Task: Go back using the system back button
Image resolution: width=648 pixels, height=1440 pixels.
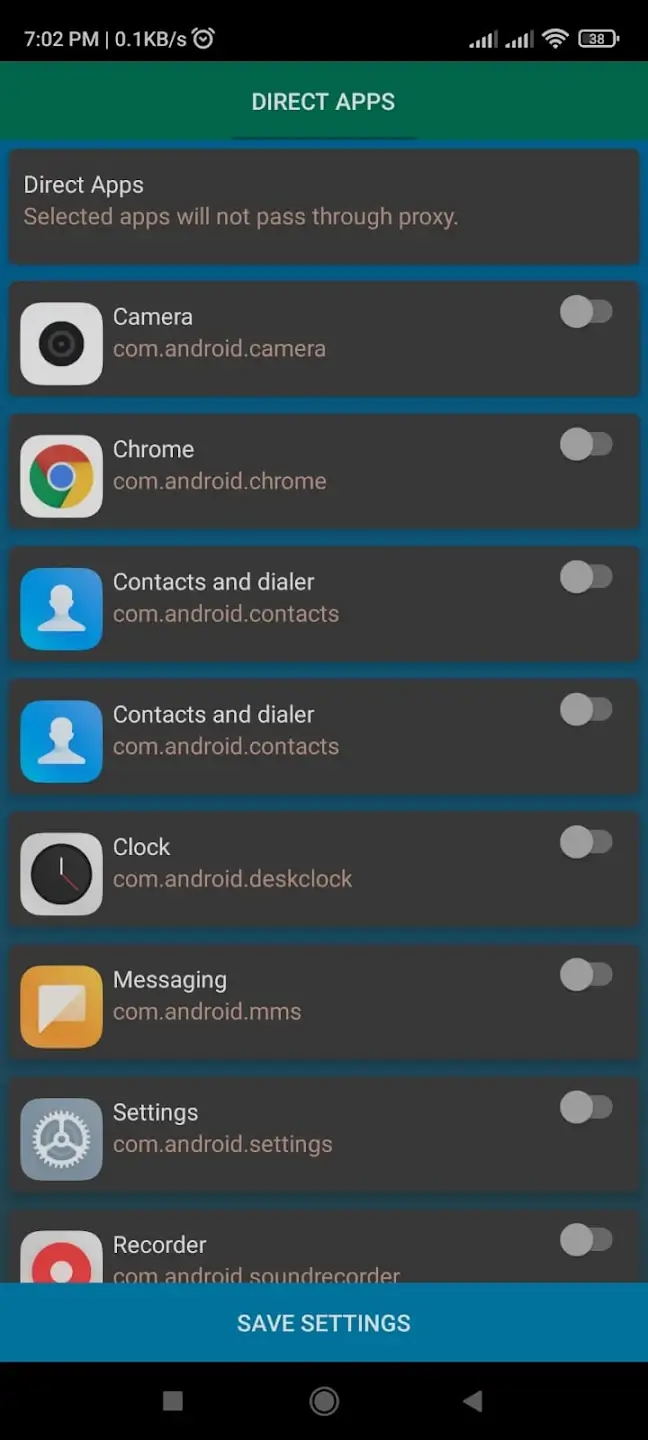Action: click(473, 1401)
